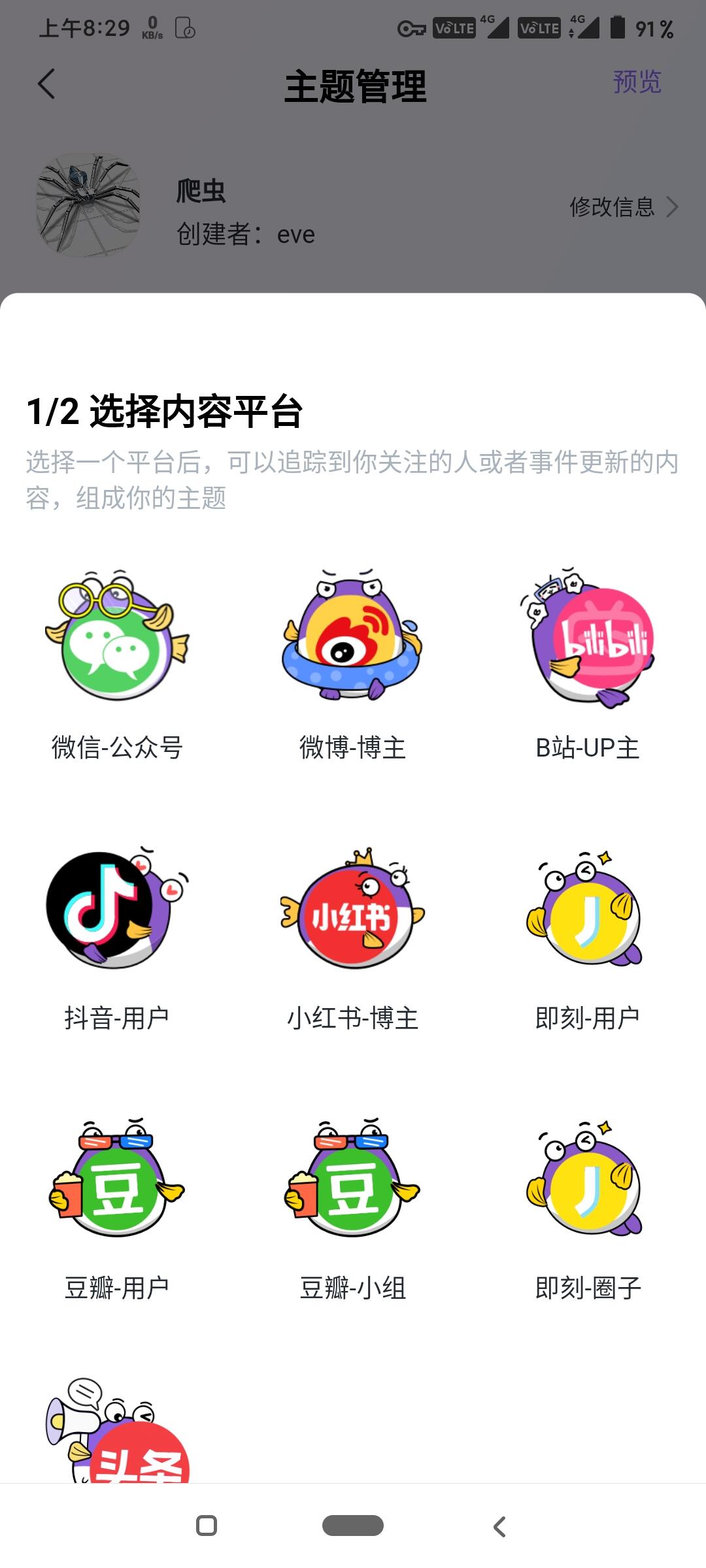Tap the system back button

(x=499, y=1526)
